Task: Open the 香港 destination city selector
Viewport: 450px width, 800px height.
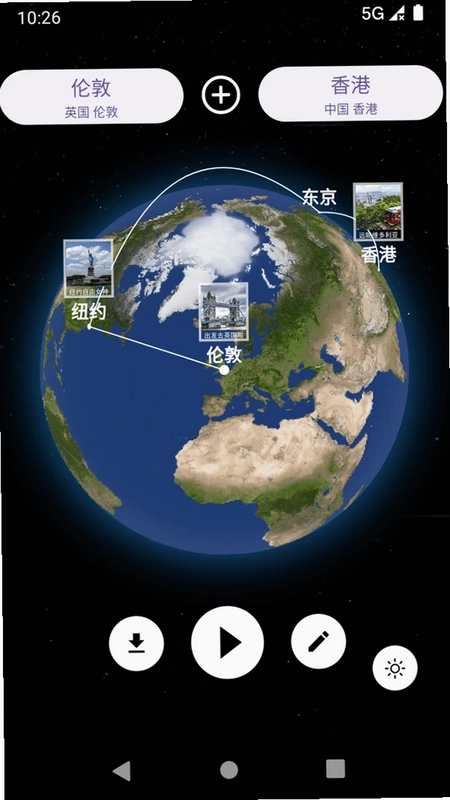Action: (x=351, y=94)
